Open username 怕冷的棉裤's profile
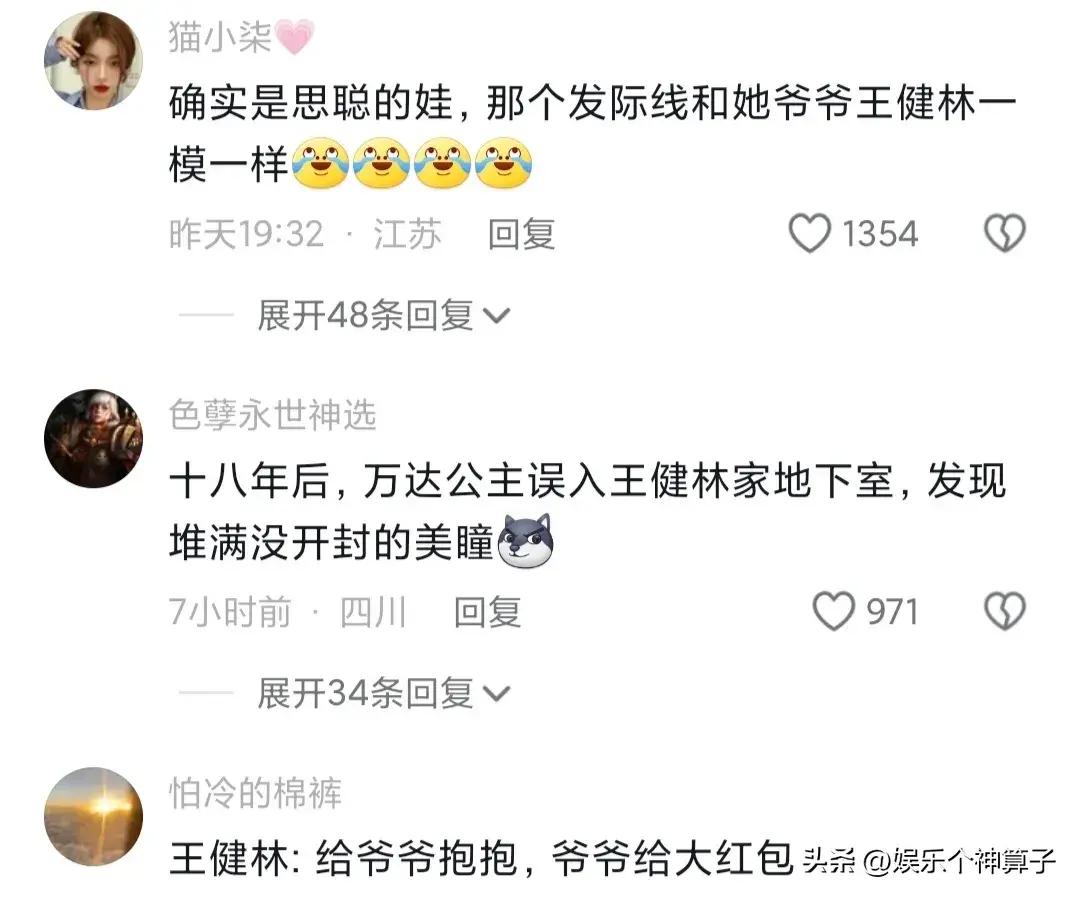The image size is (1080, 899). pyautogui.click(x=255, y=794)
